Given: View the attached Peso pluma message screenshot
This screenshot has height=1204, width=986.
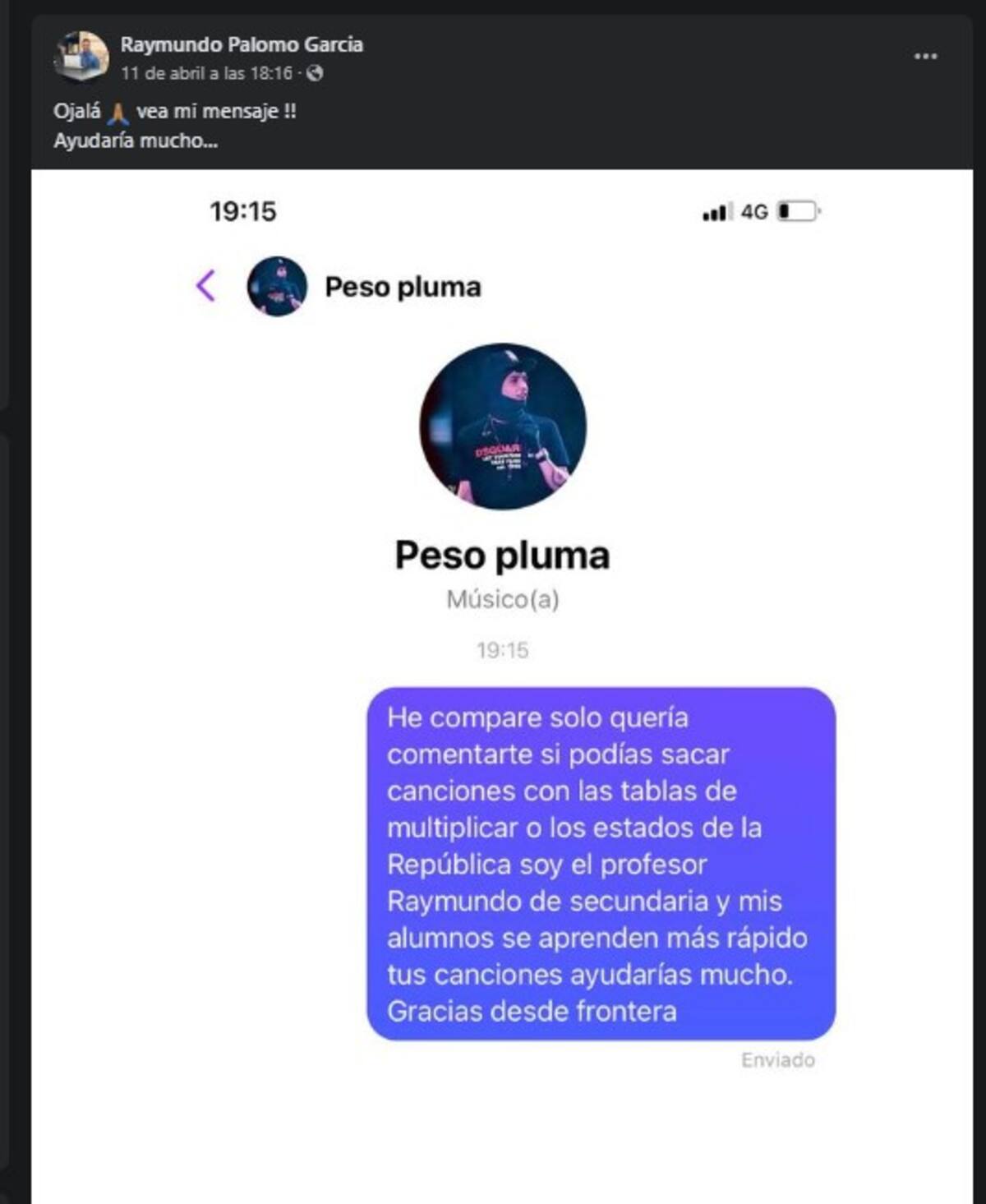Looking at the screenshot, I should [x=501, y=682].
